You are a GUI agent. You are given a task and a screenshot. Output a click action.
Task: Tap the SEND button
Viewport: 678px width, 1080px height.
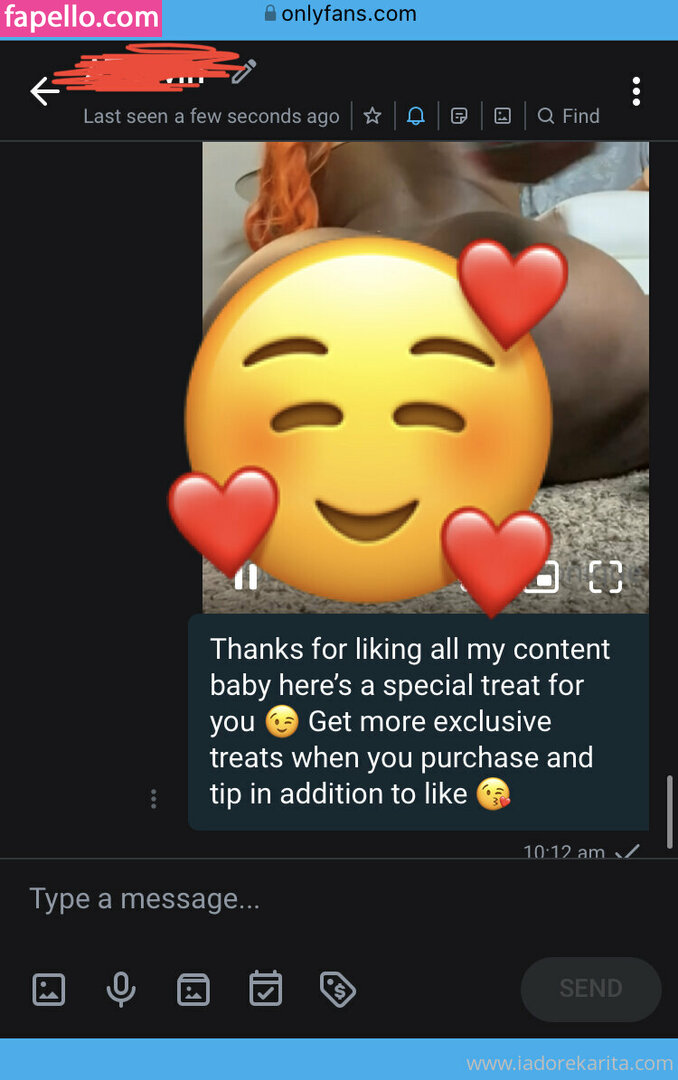click(590, 989)
